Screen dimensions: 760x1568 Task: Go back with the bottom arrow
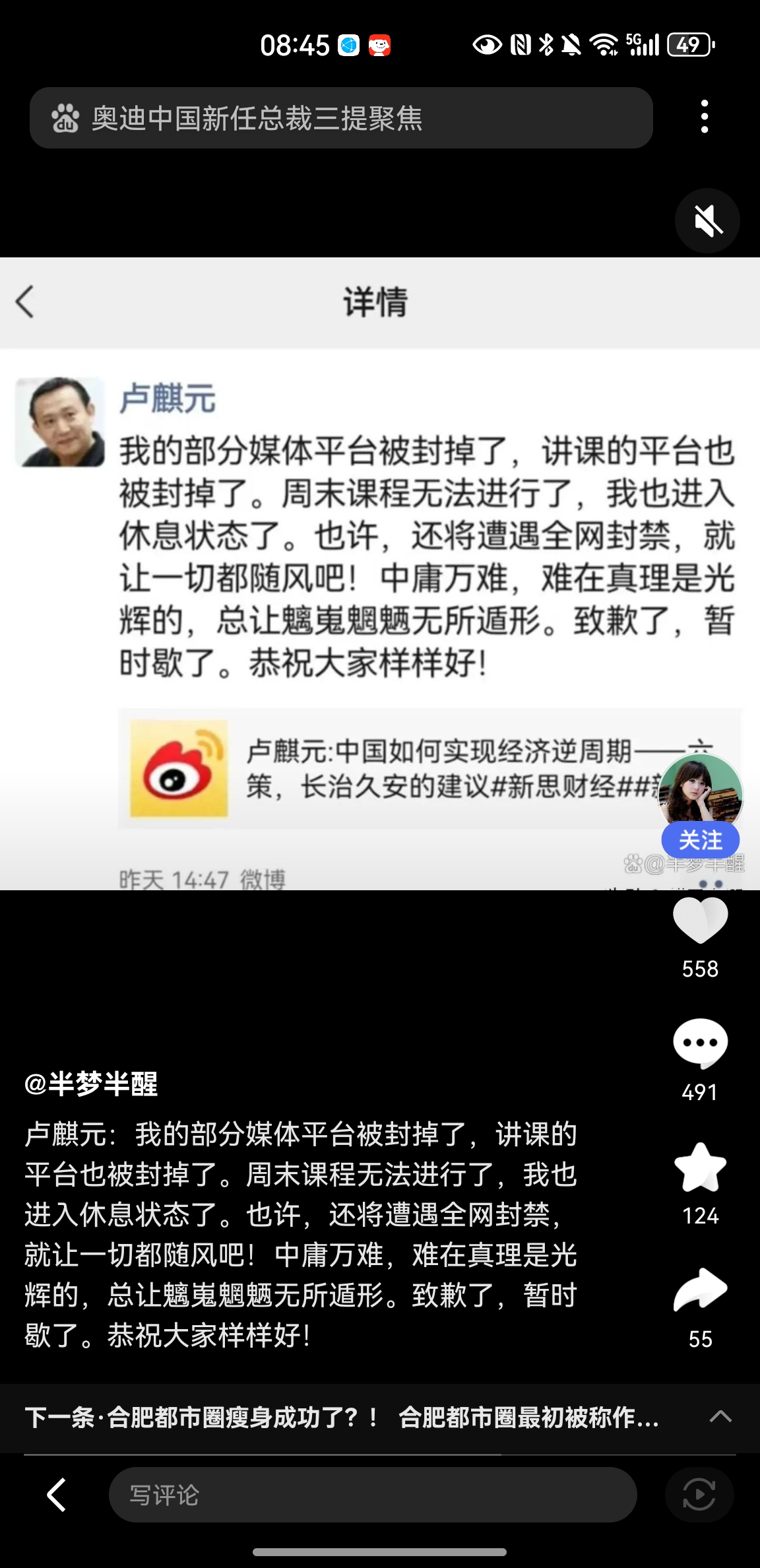click(57, 1494)
